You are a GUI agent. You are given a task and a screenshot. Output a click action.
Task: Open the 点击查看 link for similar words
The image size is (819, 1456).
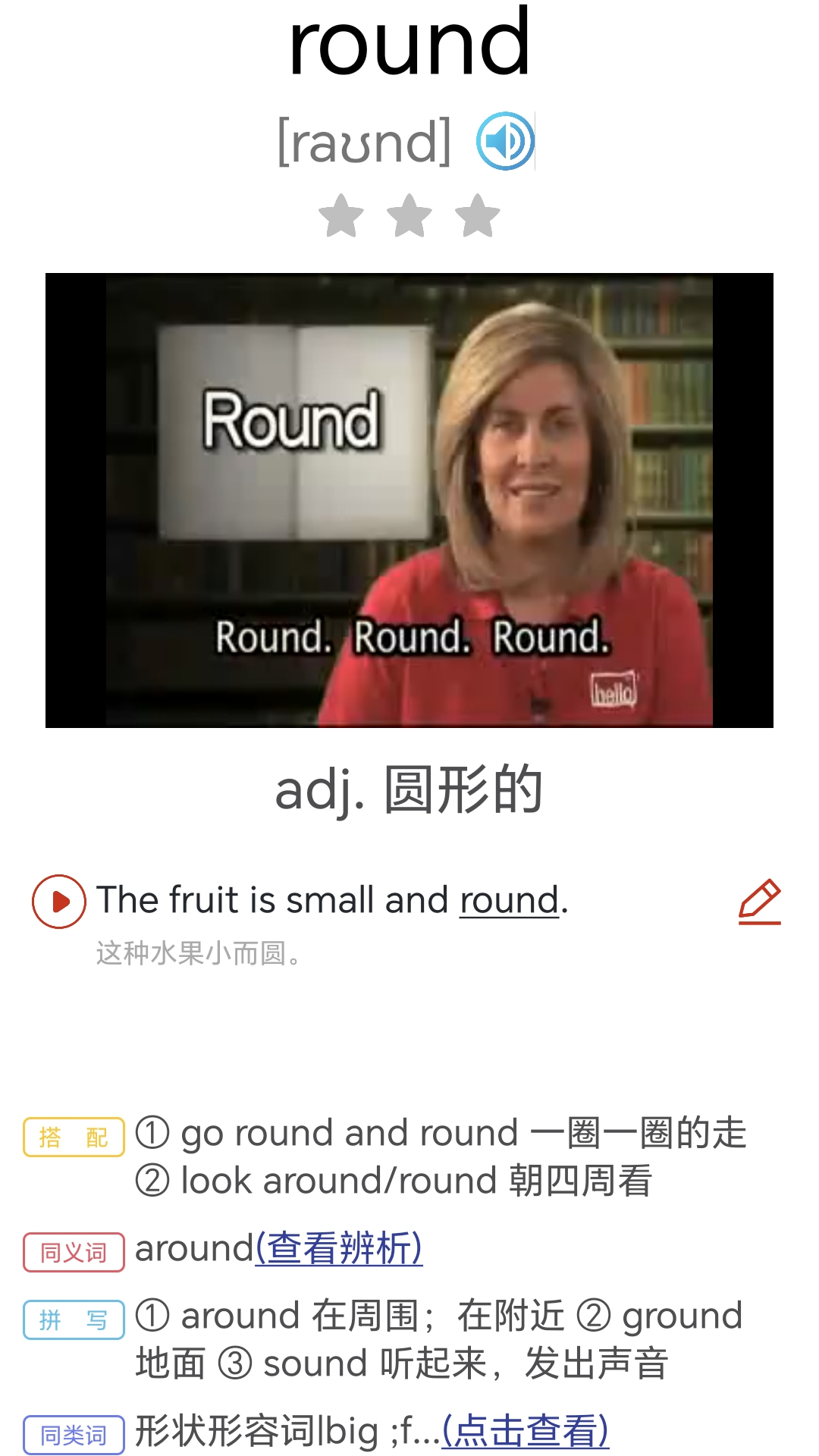(525, 1431)
